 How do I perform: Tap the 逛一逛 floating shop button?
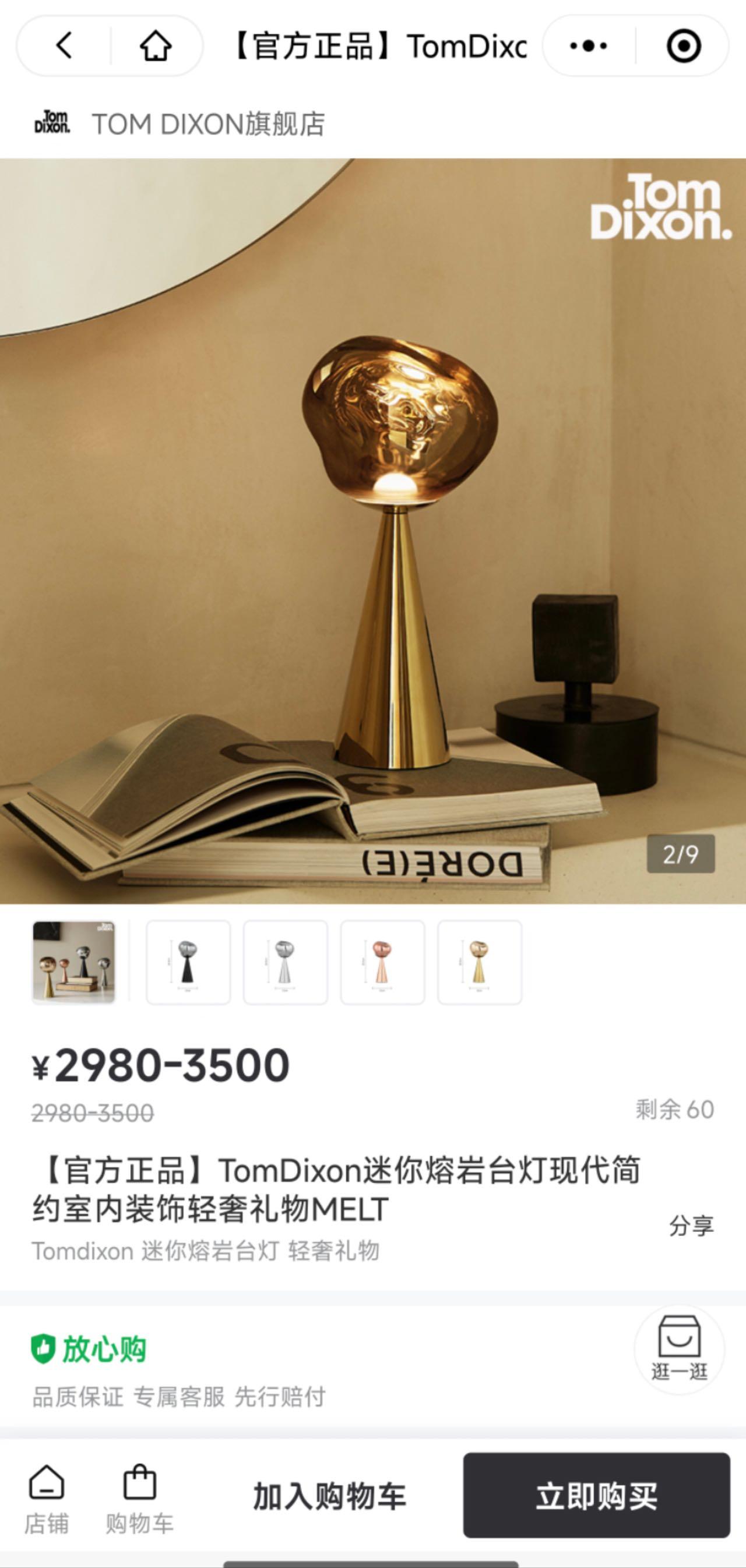pyautogui.click(x=679, y=1349)
